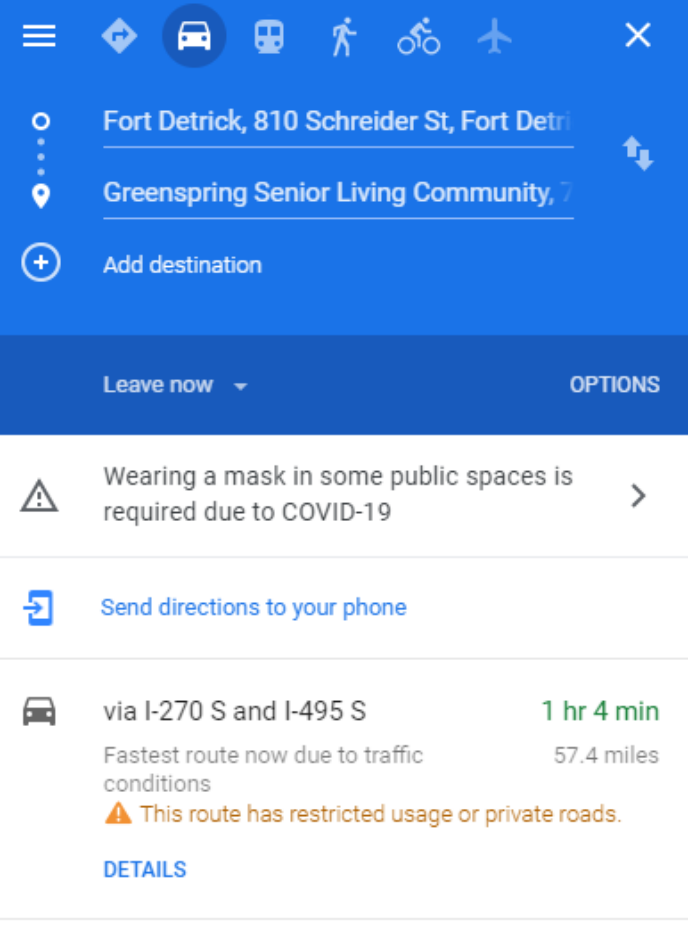This screenshot has height=927, width=689.
Task: Select the best travel mode icon
Action: coord(119,37)
